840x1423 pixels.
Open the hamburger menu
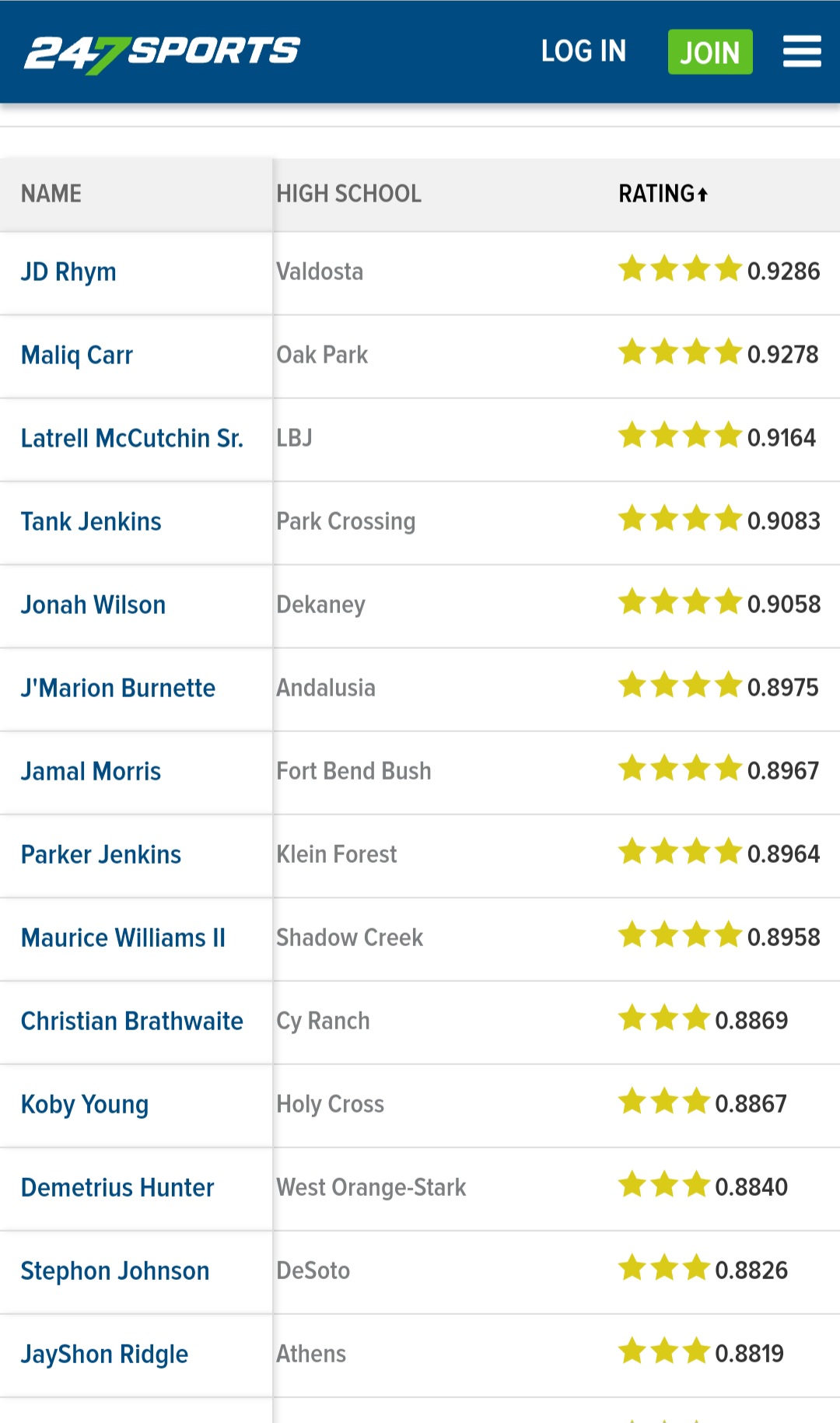point(802,51)
